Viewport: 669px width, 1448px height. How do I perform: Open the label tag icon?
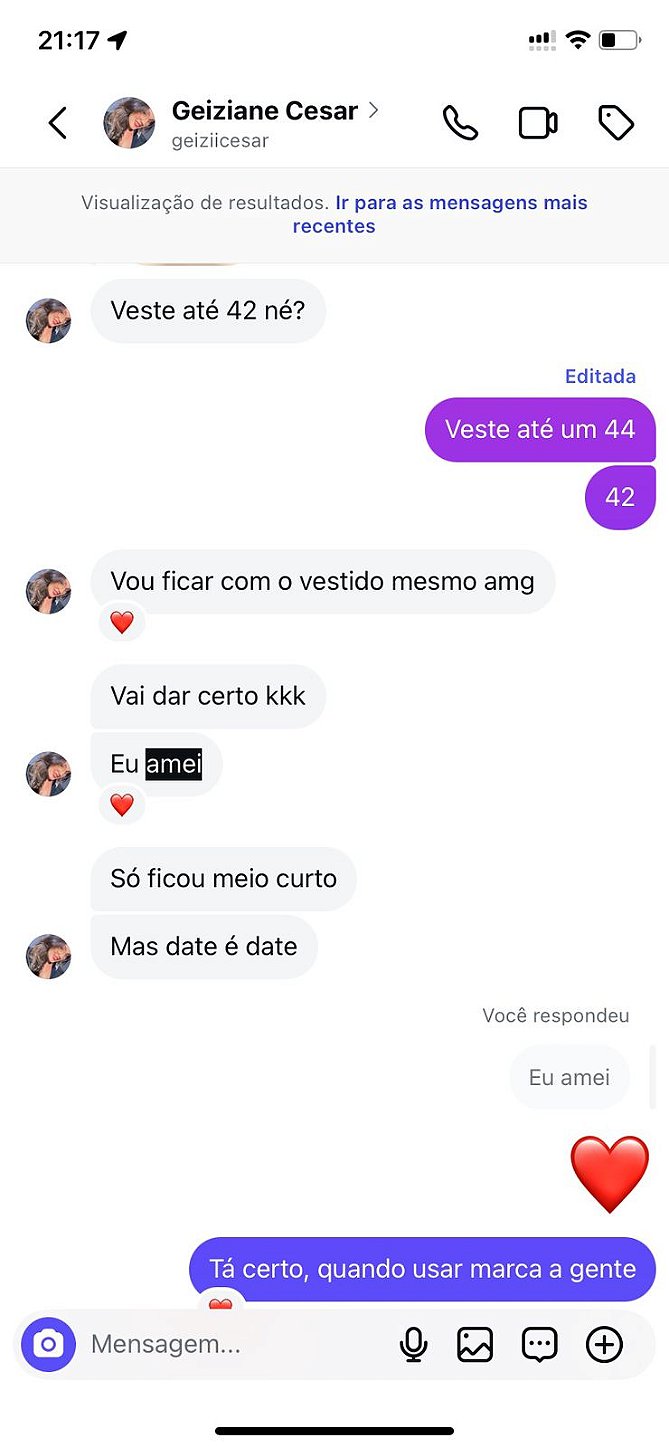coord(615,123)
